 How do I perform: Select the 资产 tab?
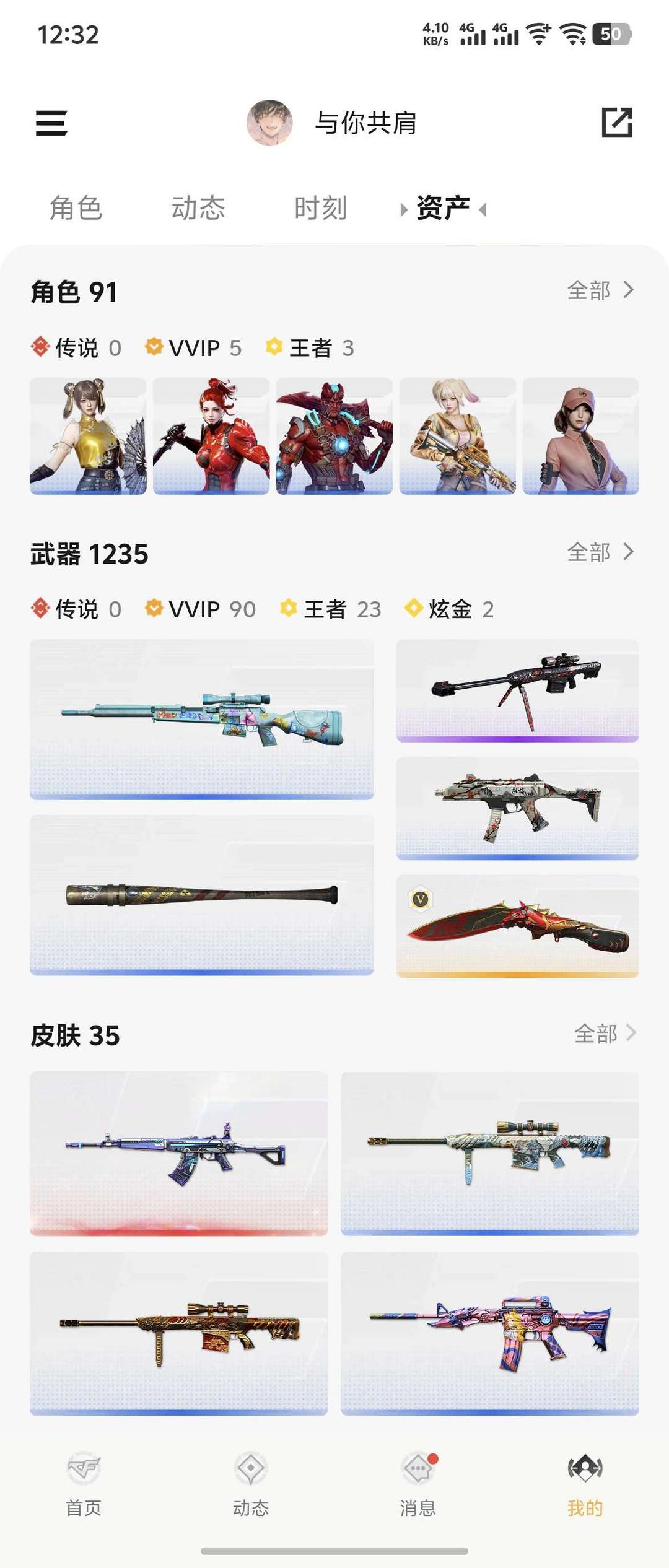click(x=443, y=208)
